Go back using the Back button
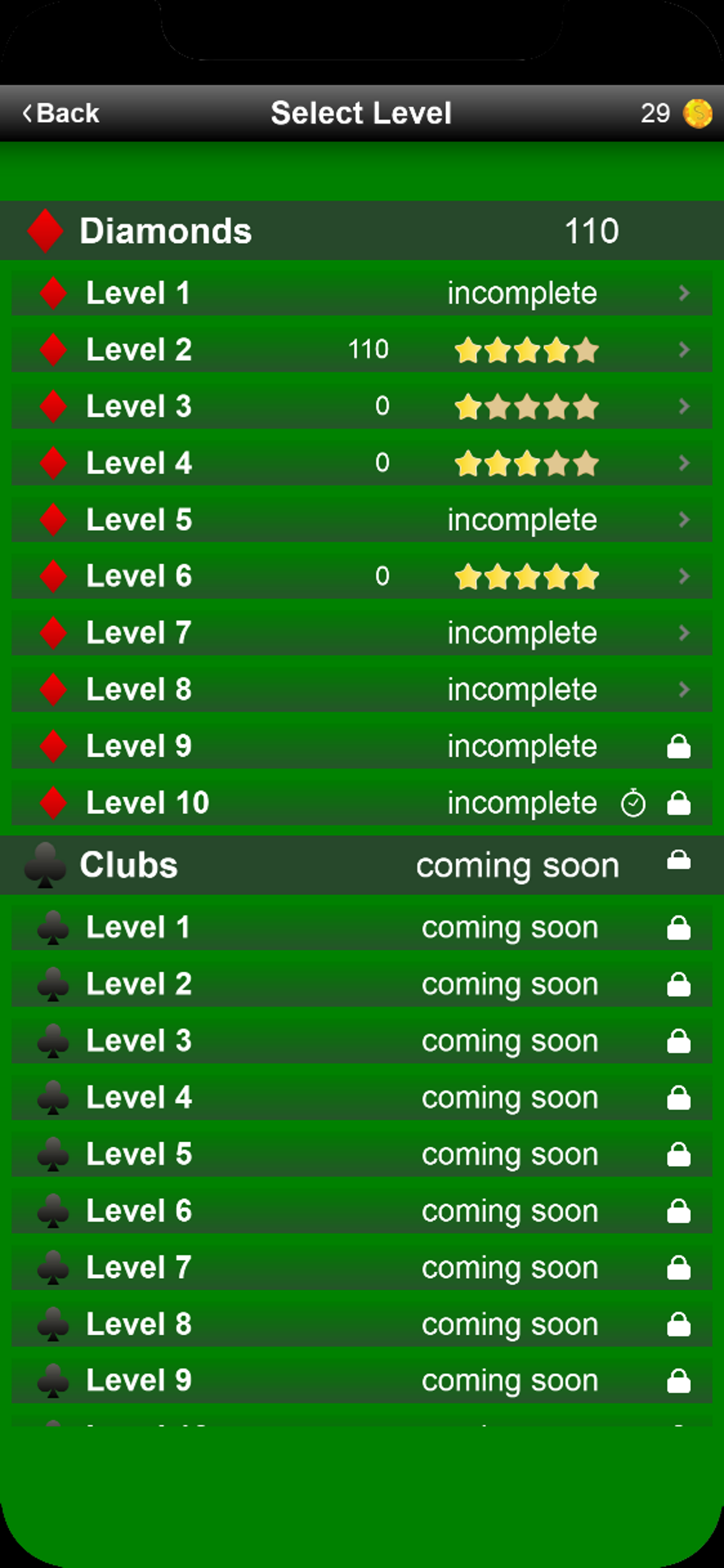 [x=61, y=113]
